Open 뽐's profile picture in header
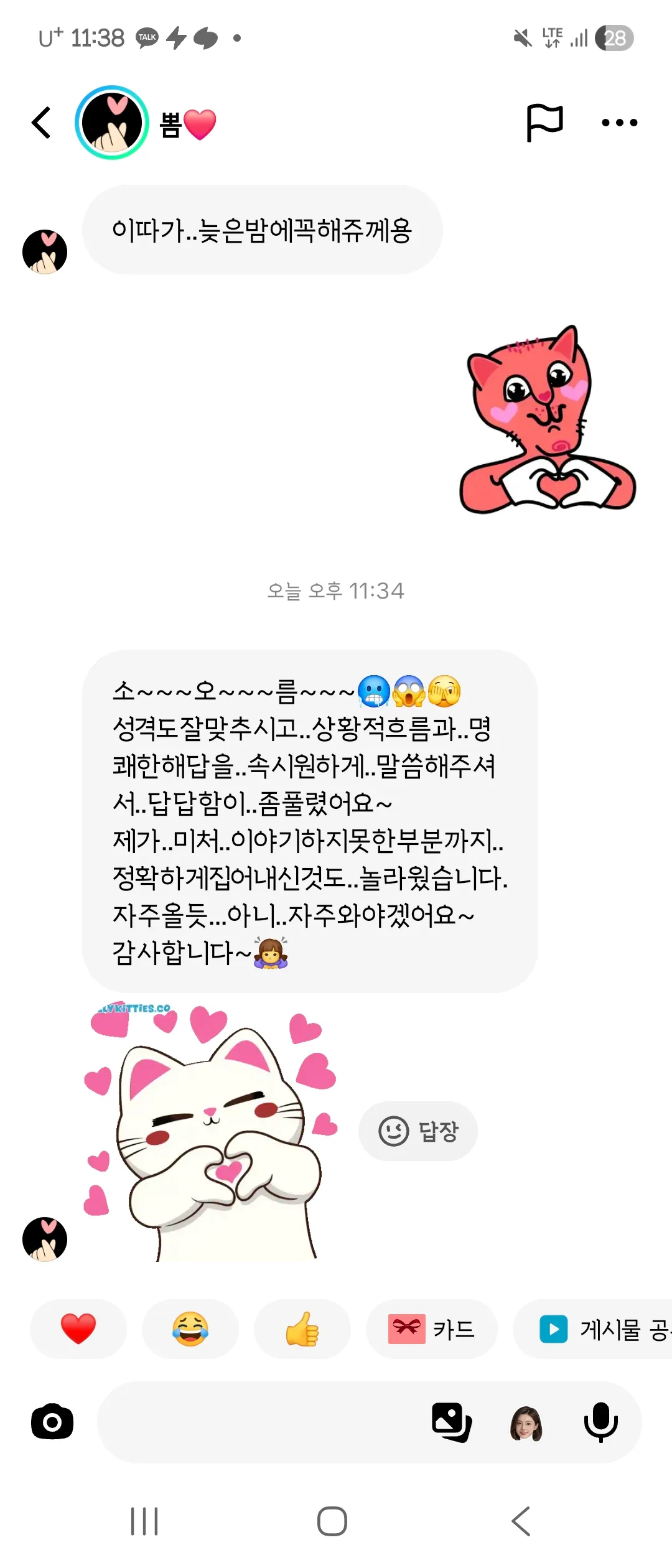The height and width of the screenshot is (1568, 672). coord(112,123)
